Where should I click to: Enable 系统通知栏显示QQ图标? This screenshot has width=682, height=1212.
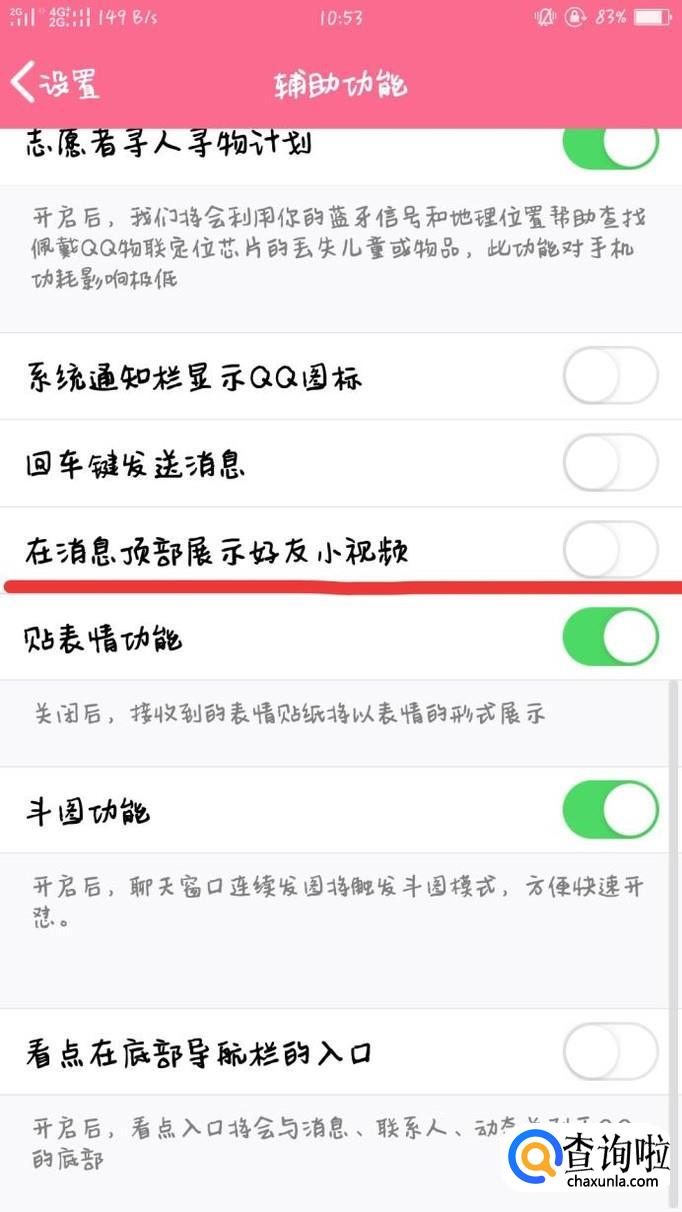point(610,377)
